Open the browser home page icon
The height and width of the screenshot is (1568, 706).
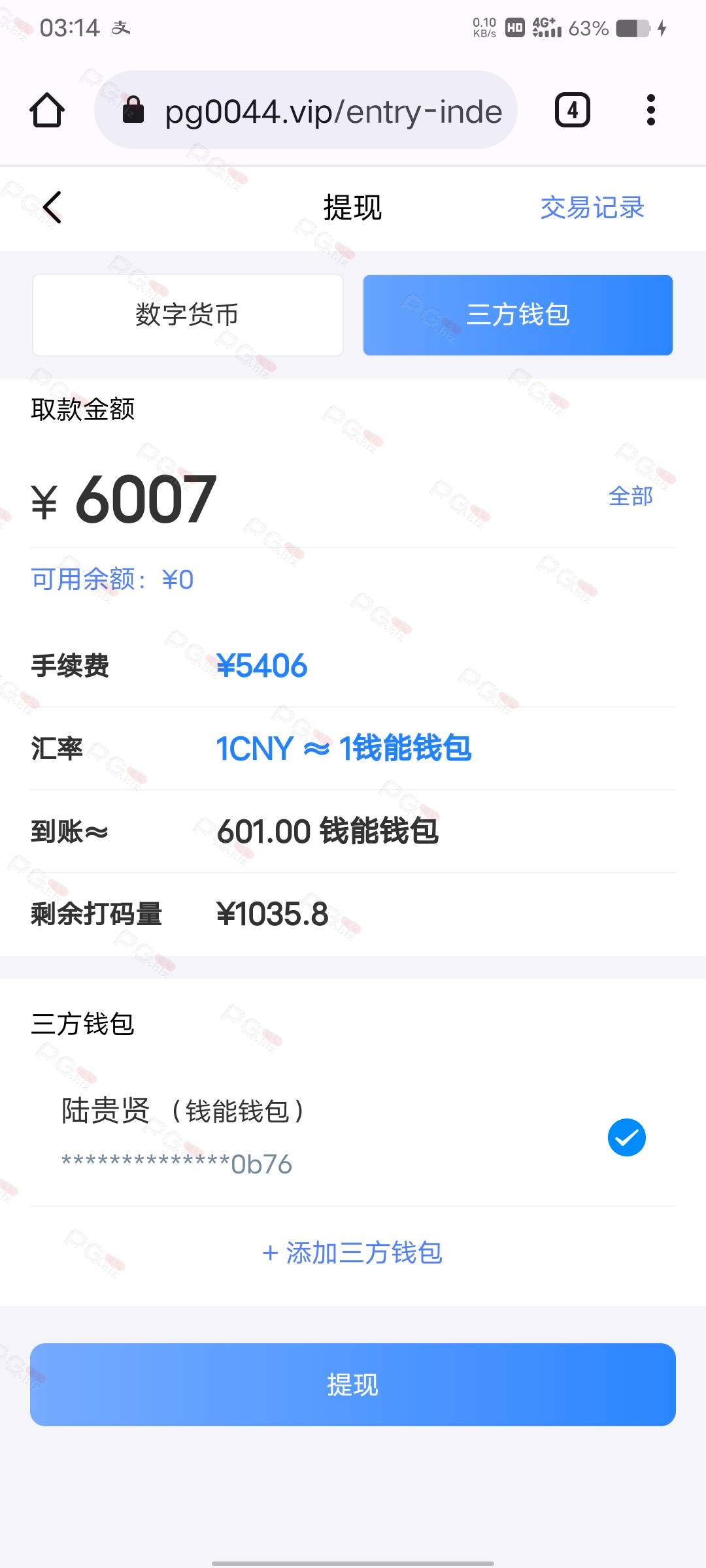click(47, 110)
